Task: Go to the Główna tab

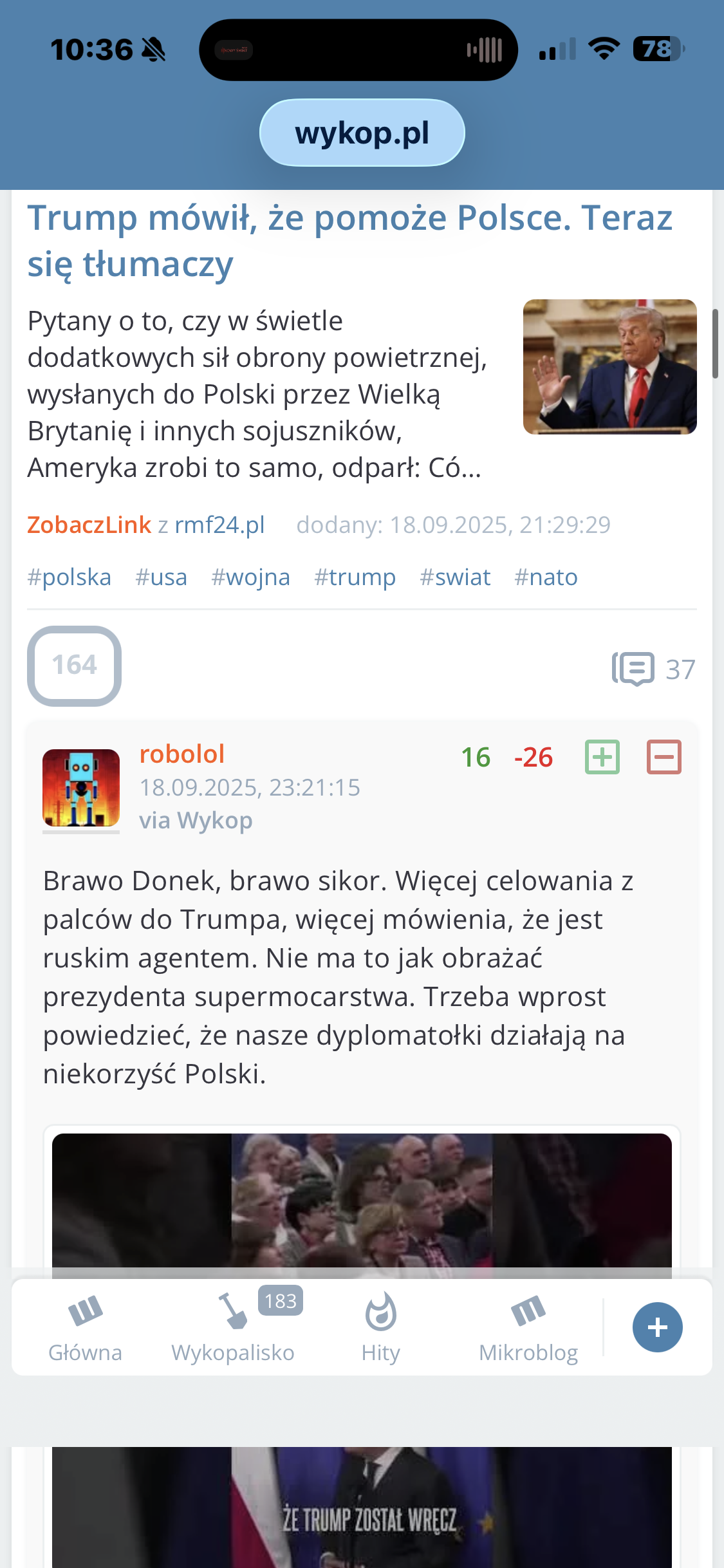Action: pyautogui.click(x=85, y=1328)
